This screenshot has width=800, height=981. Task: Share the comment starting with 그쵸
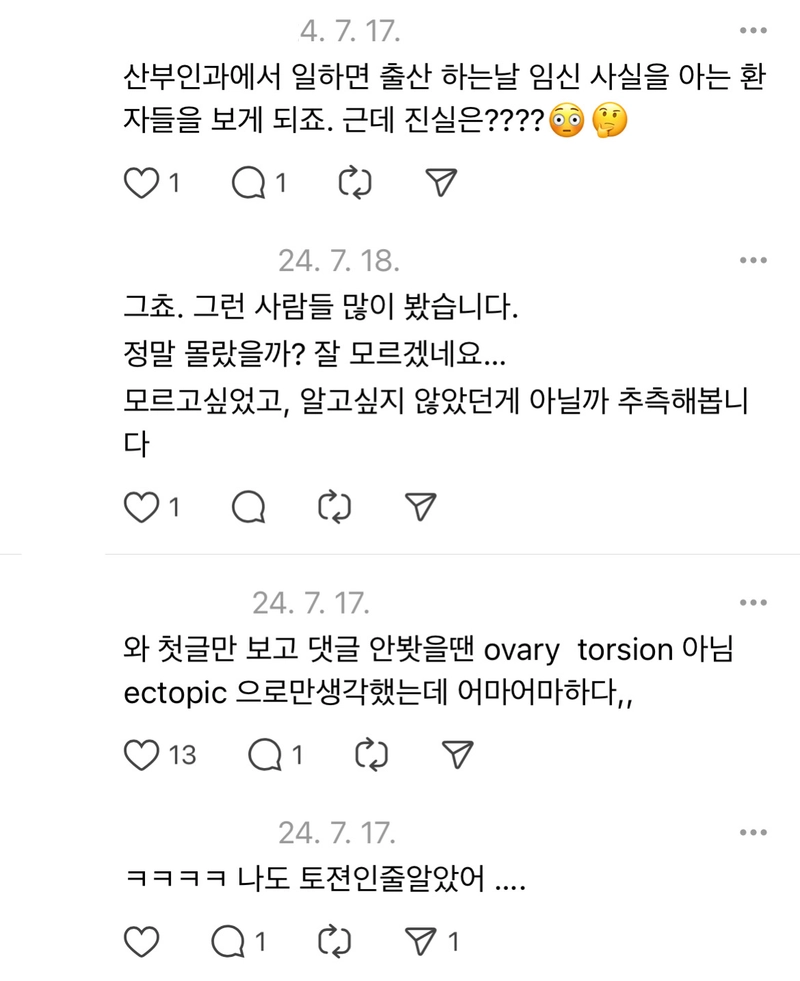click(420, 508)
